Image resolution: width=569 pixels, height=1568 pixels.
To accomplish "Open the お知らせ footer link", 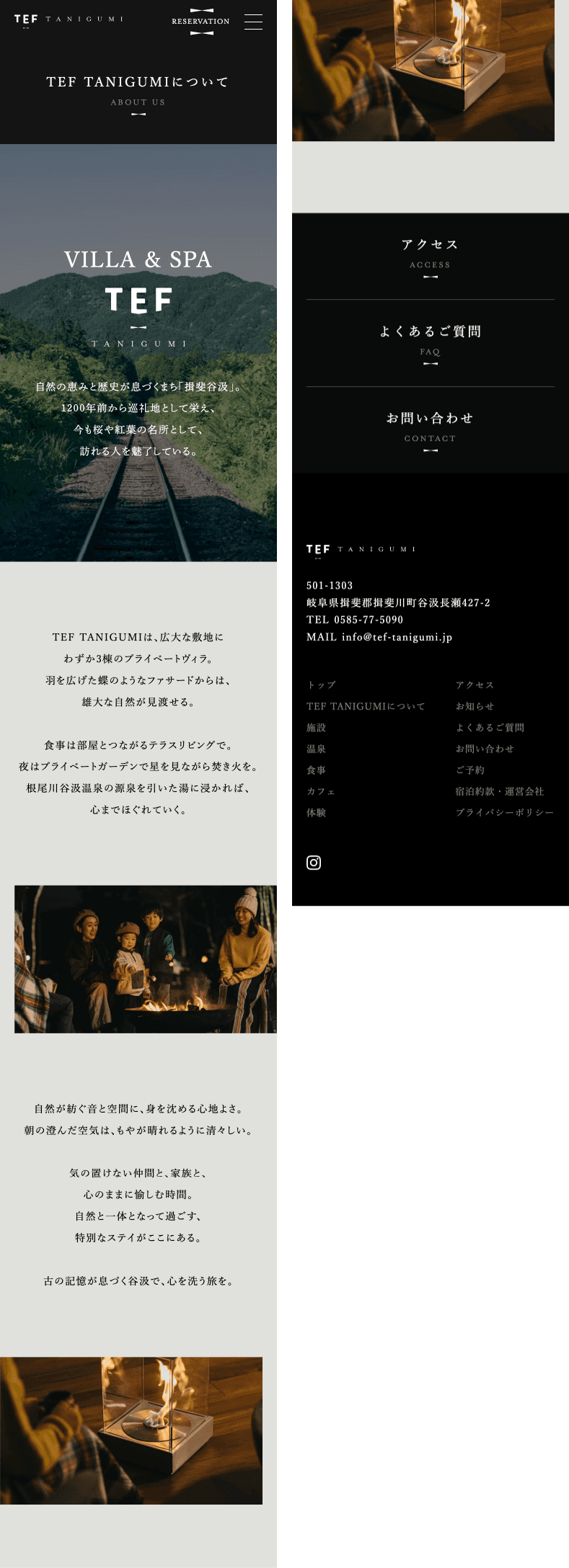I will click(475, 706).
